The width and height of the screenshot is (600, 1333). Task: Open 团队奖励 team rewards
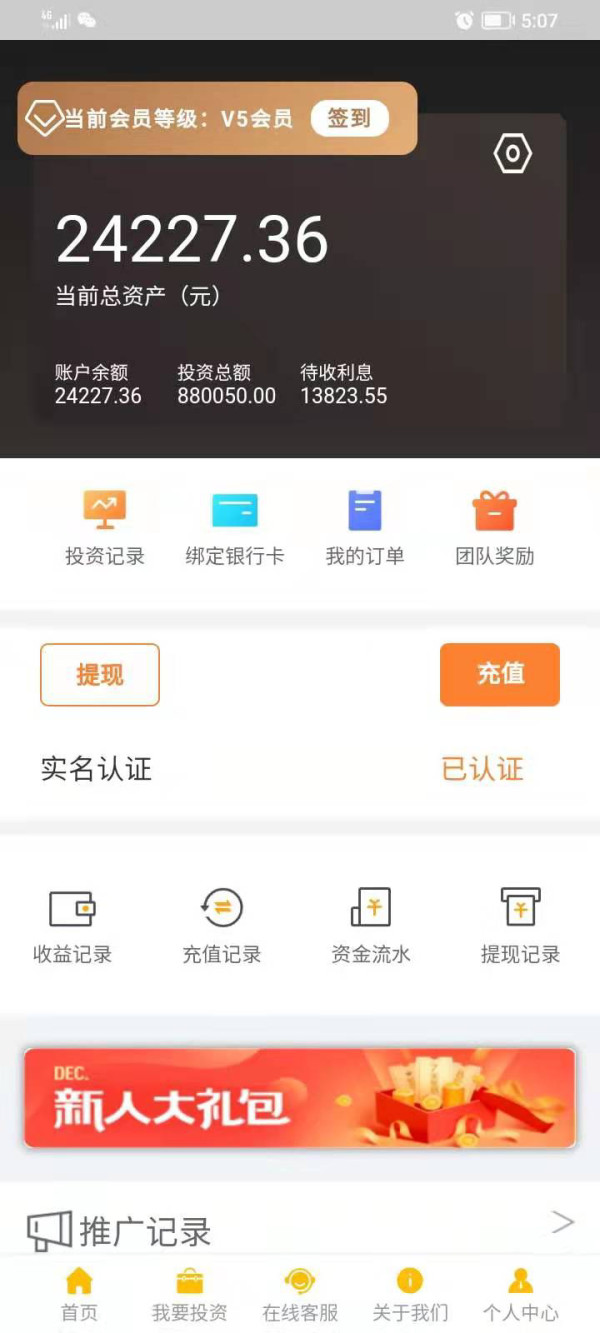(x=495, y=529)
